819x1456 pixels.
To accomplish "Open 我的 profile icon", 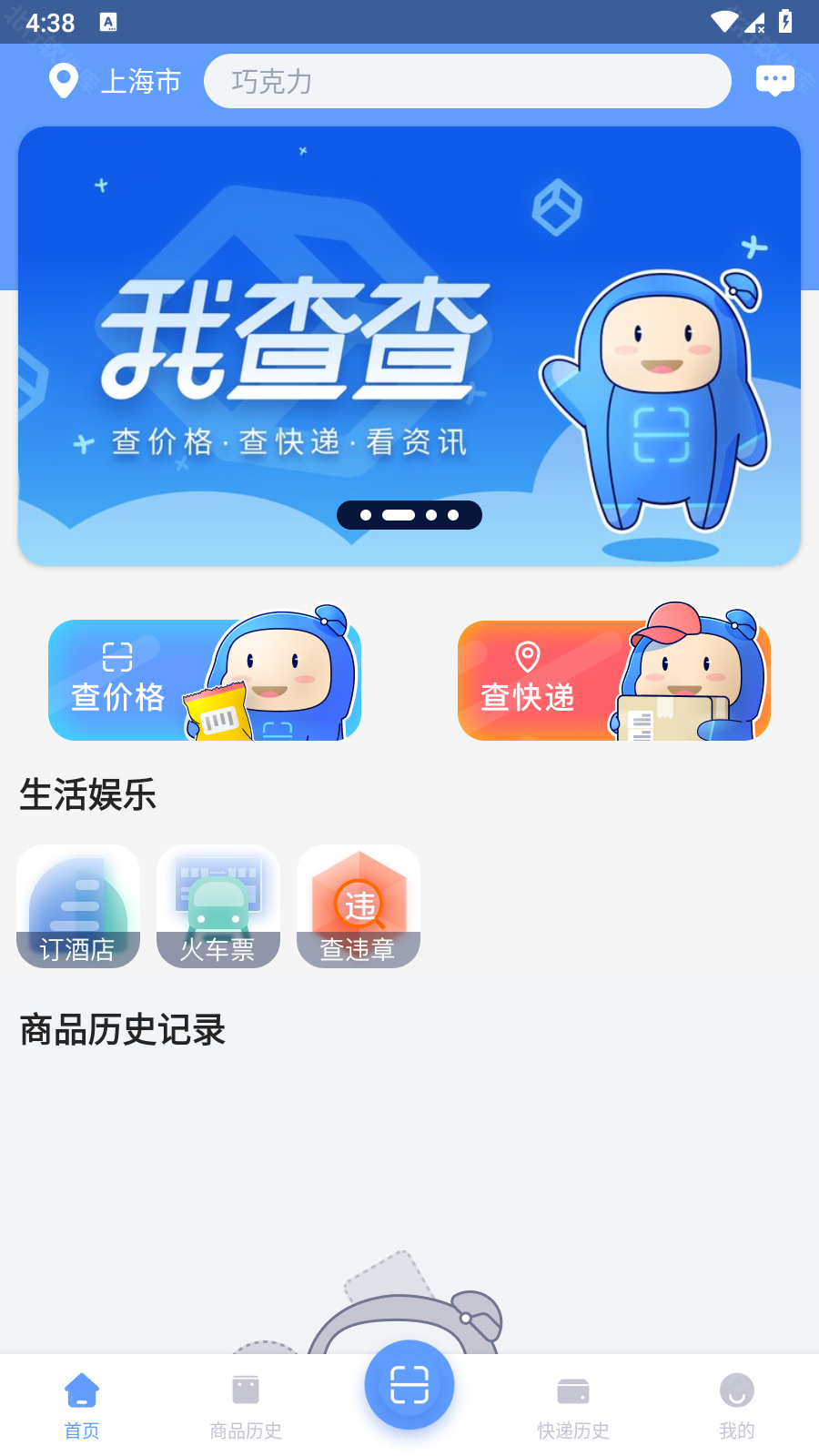I will pos(737,1404).
